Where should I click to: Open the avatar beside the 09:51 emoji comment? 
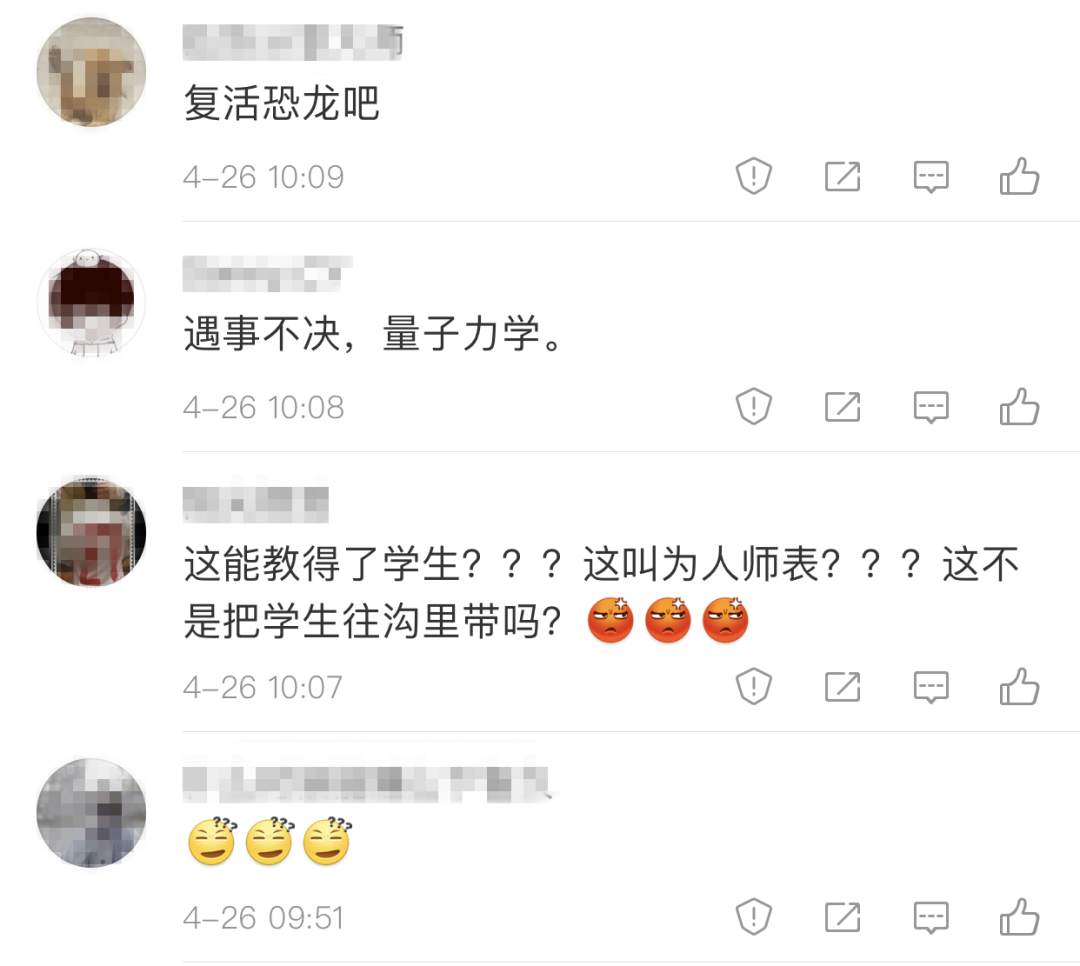pos(91,812)
